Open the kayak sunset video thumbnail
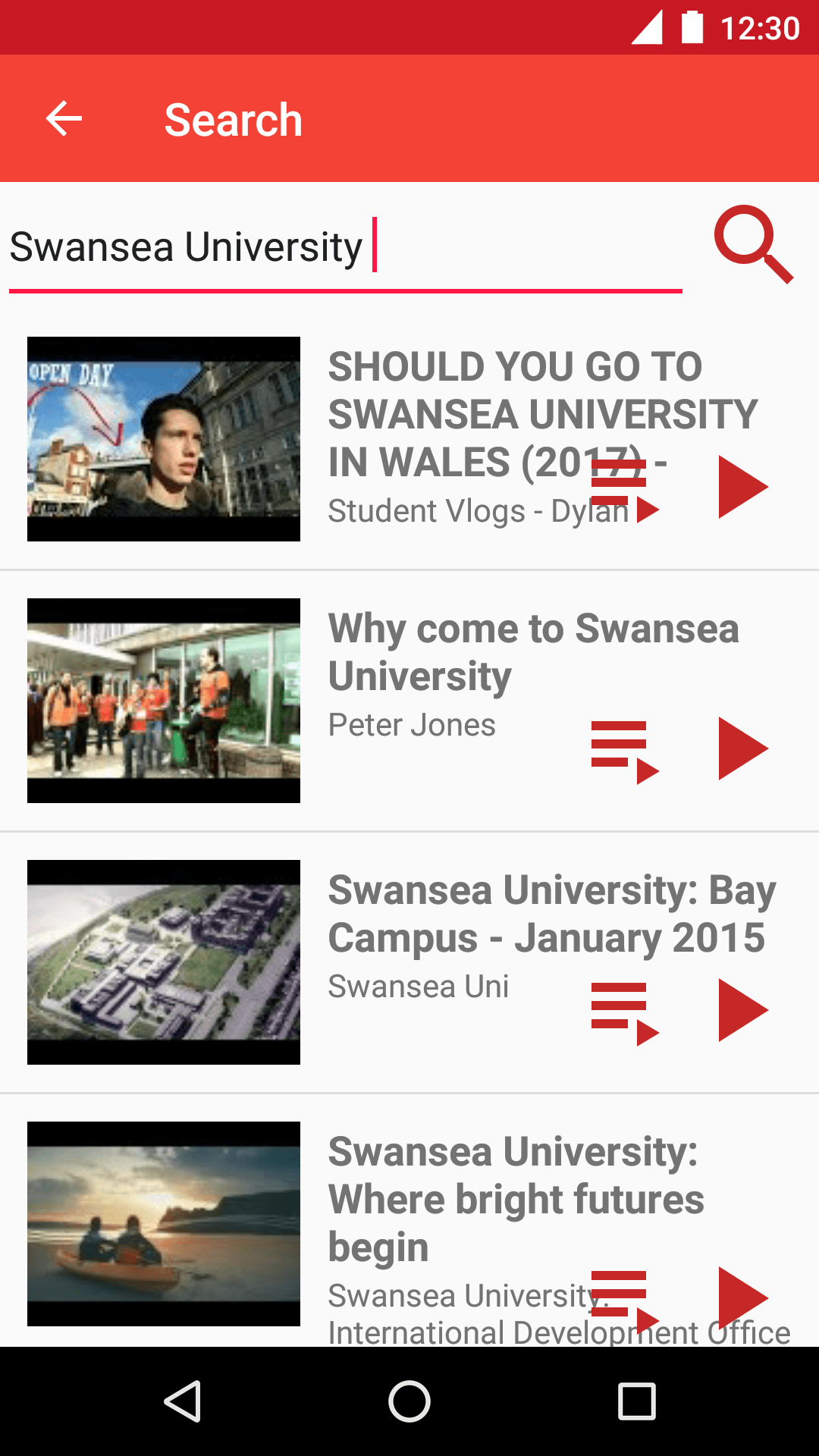 (x=164, y=1224)
